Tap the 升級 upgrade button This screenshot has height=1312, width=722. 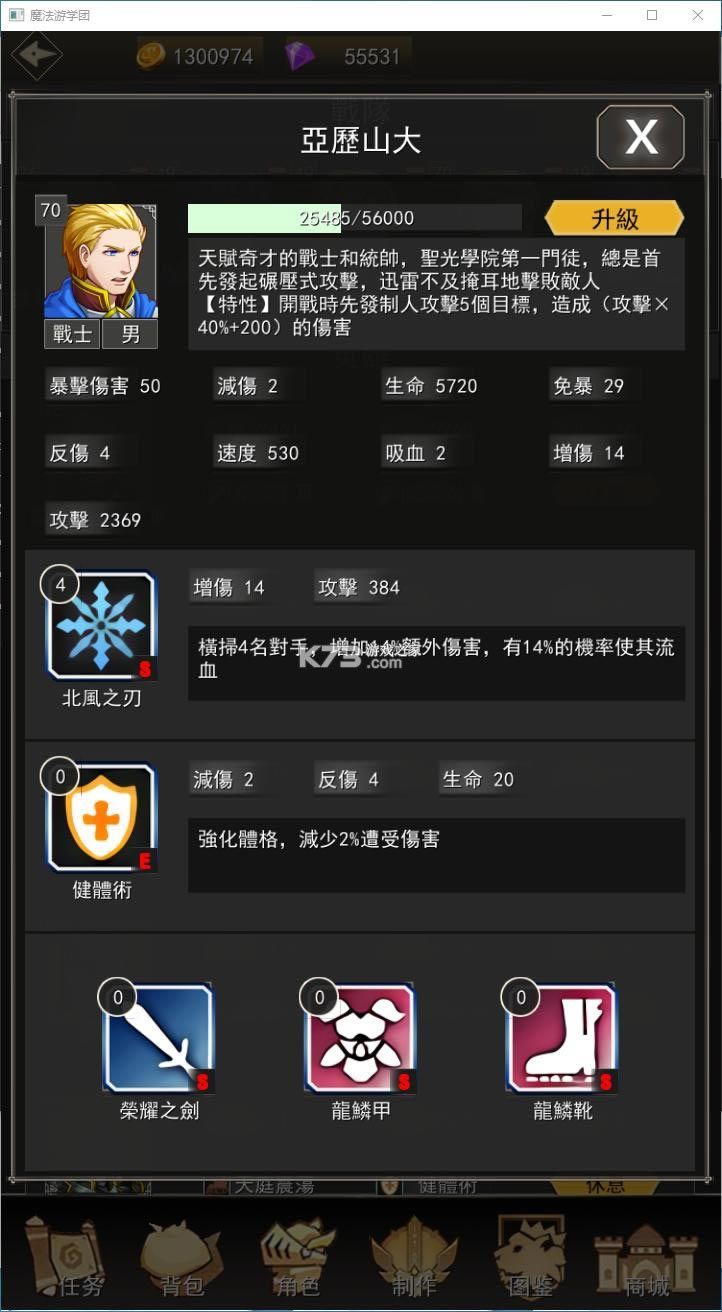614,218
